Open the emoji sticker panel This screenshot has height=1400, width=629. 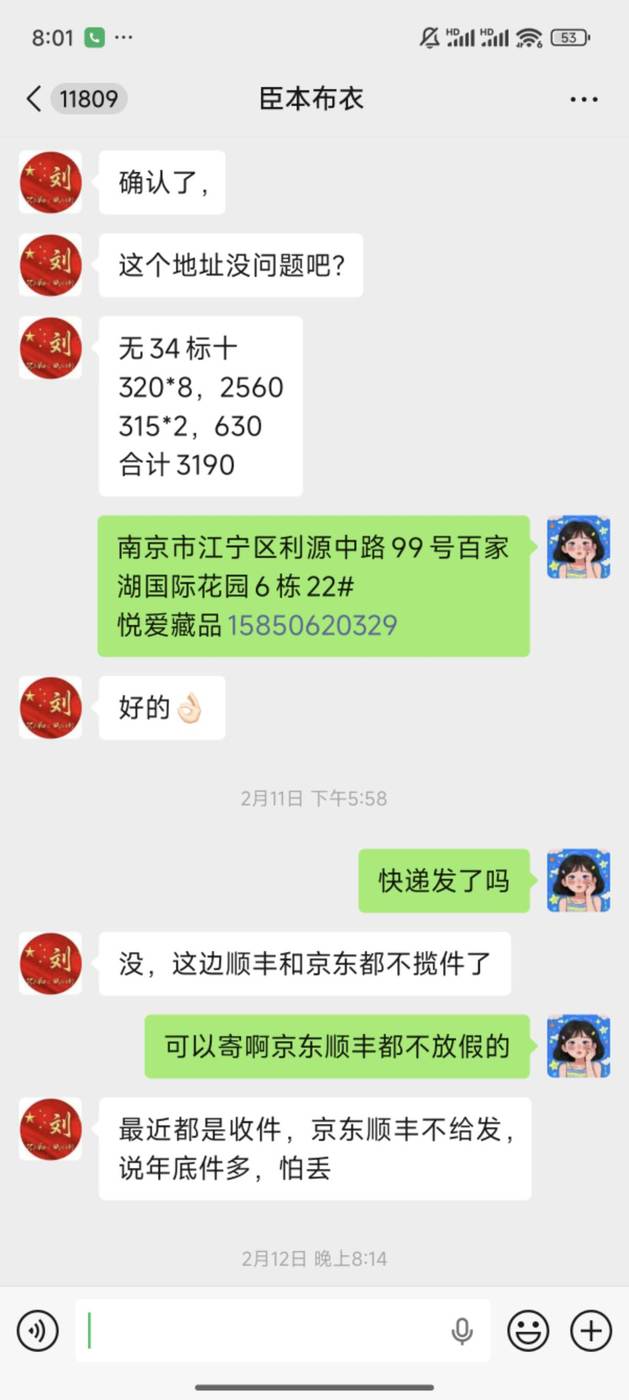pos(528,1331)
